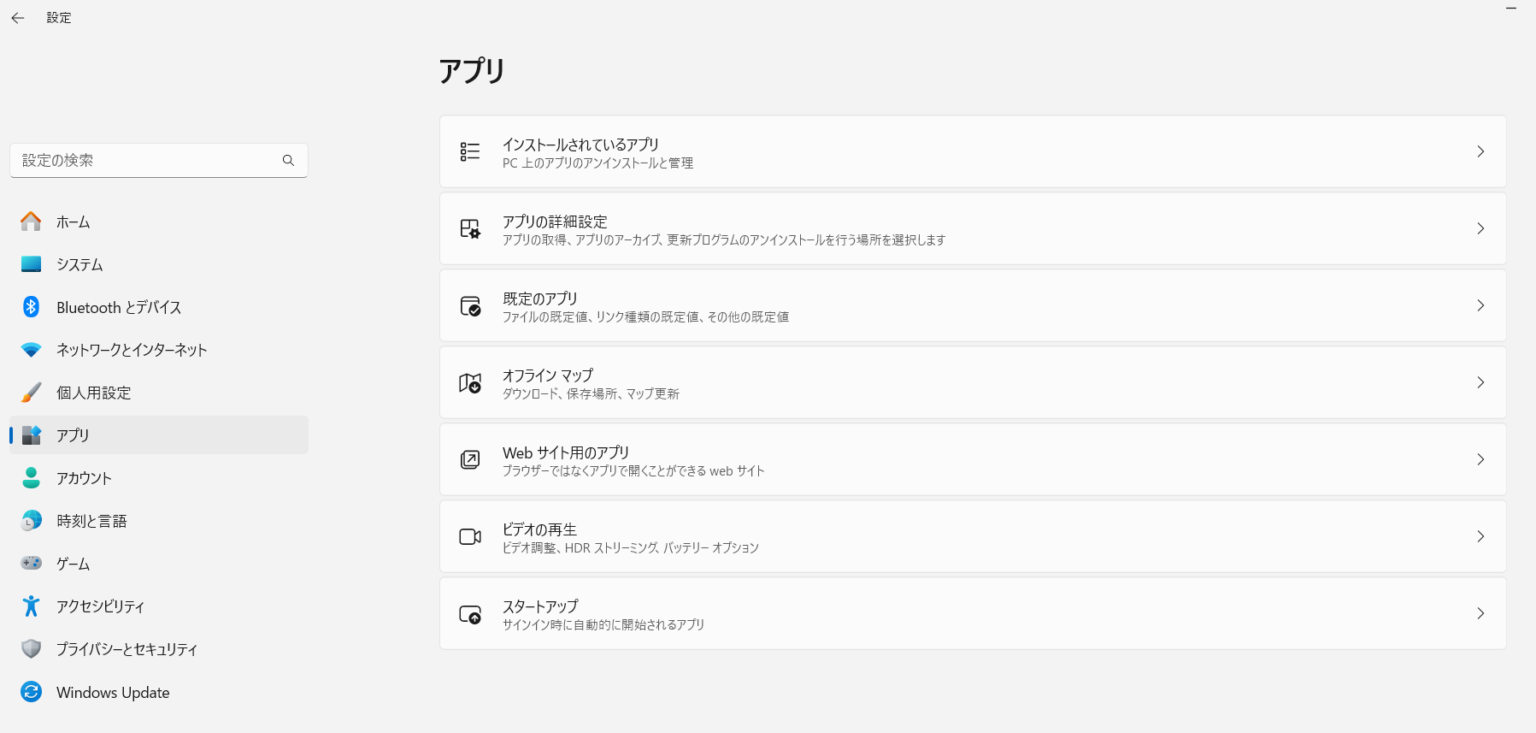Open インストールされているアプリ
Screen dimensions: 1536x733
[972, 152]
